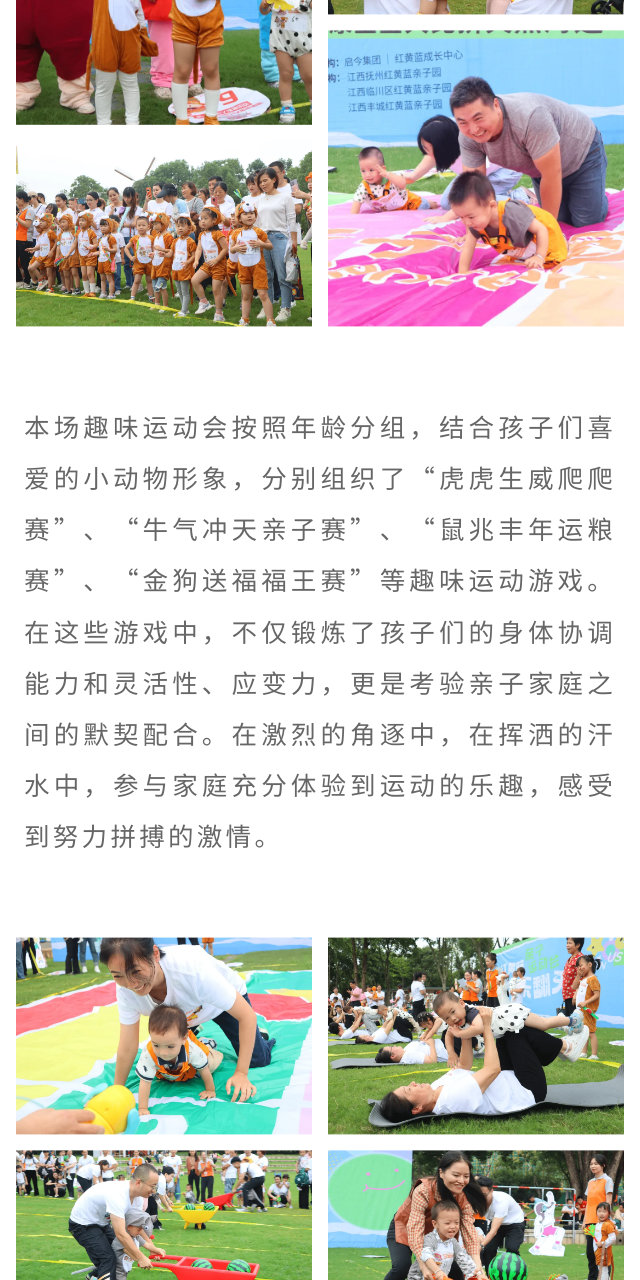The height and width of the screenshot is (1280, 640).
Task: Enlarge the photo of a mother and baby on the colorful mat
Action: coord(163,1035)
